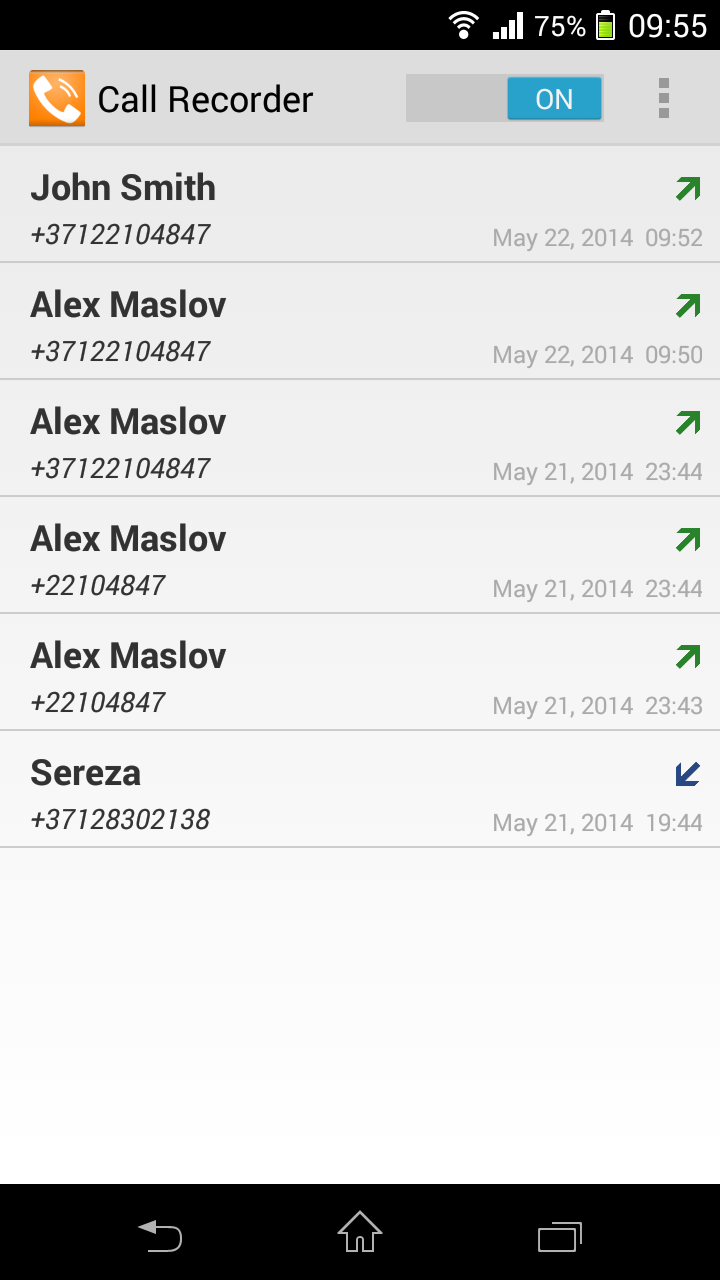Image resolution: width=720 pixels, height=1280 pixels.
Task: Open options via the vertical dots menu
Action: pos(663,98)
